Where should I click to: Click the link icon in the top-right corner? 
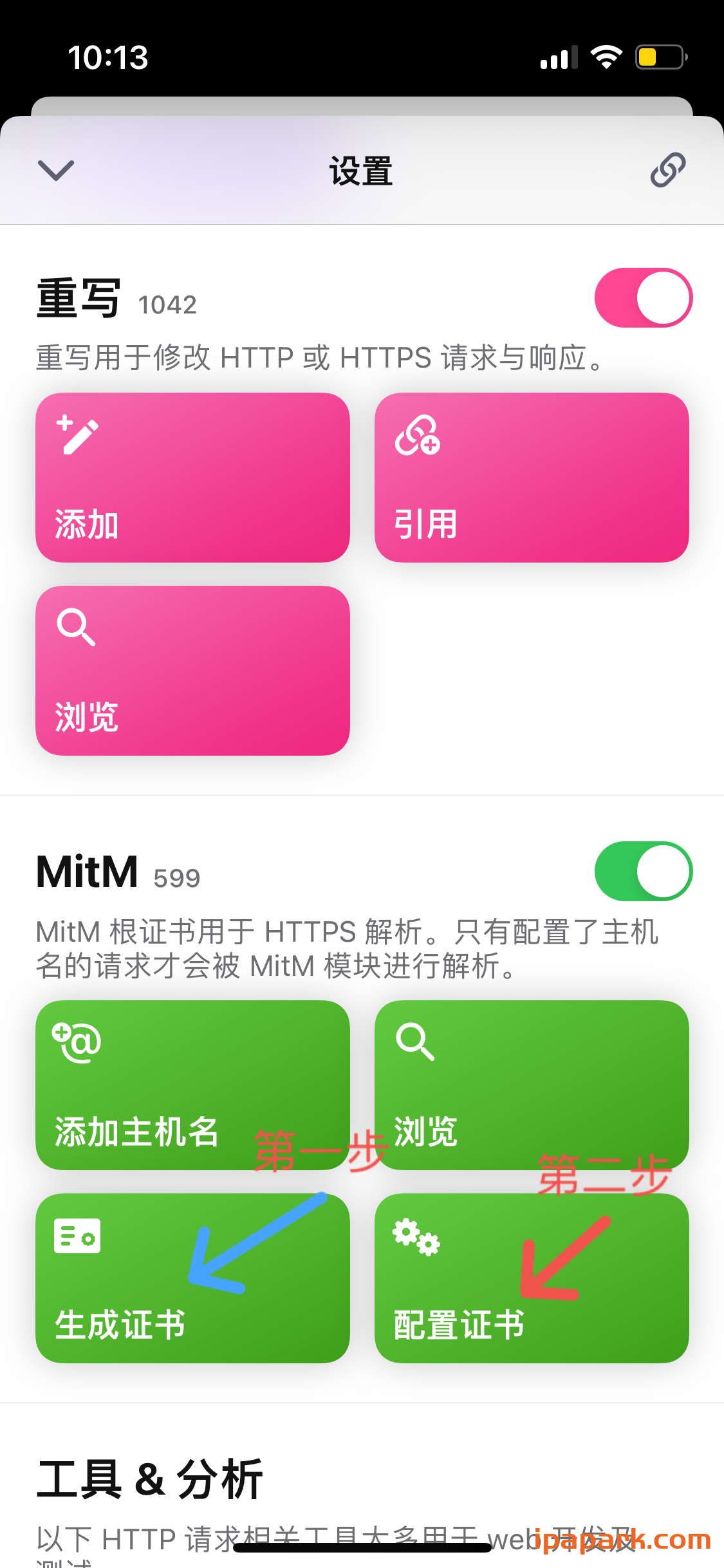coord(667,171)
